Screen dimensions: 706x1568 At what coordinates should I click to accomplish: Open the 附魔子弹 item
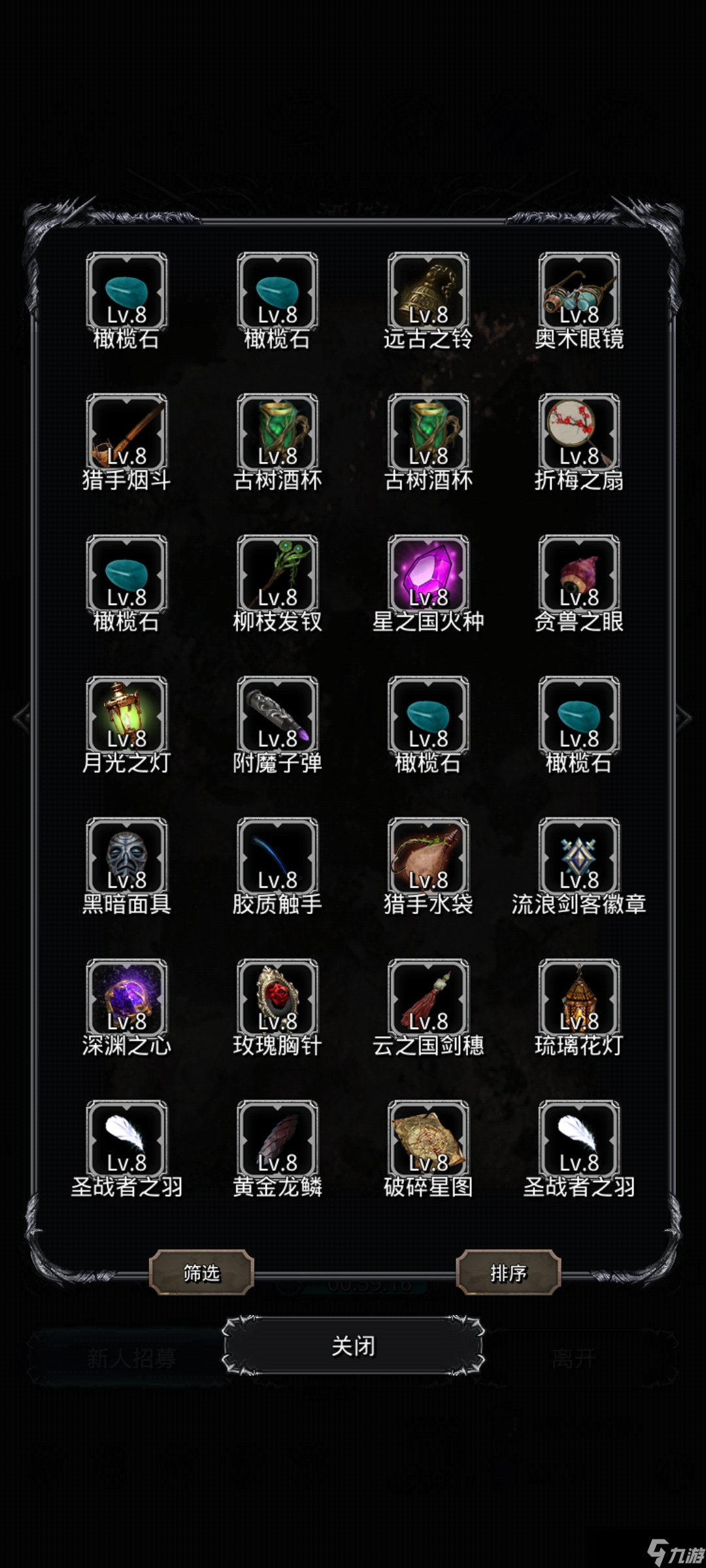[x=277, y=716]
